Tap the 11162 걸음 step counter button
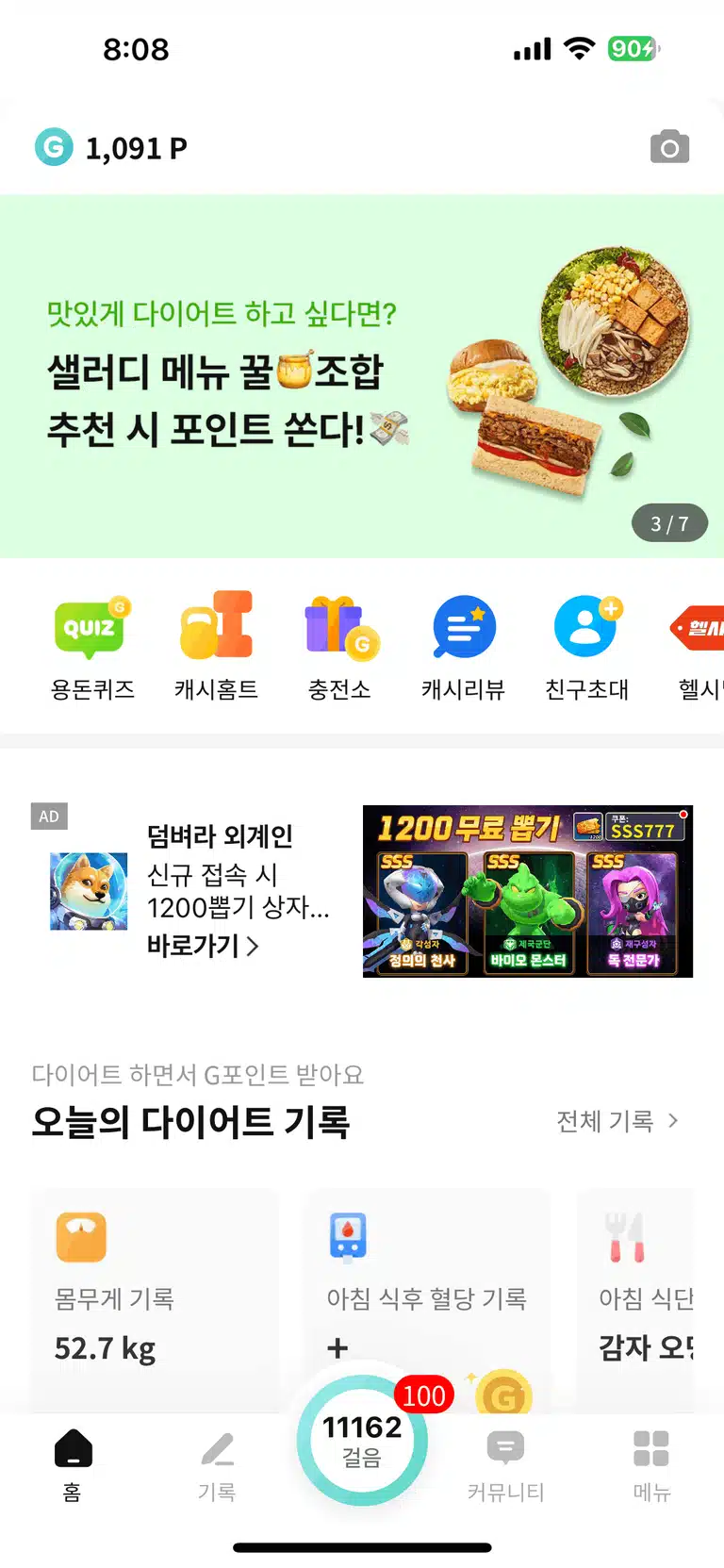 click(362, 1441)
